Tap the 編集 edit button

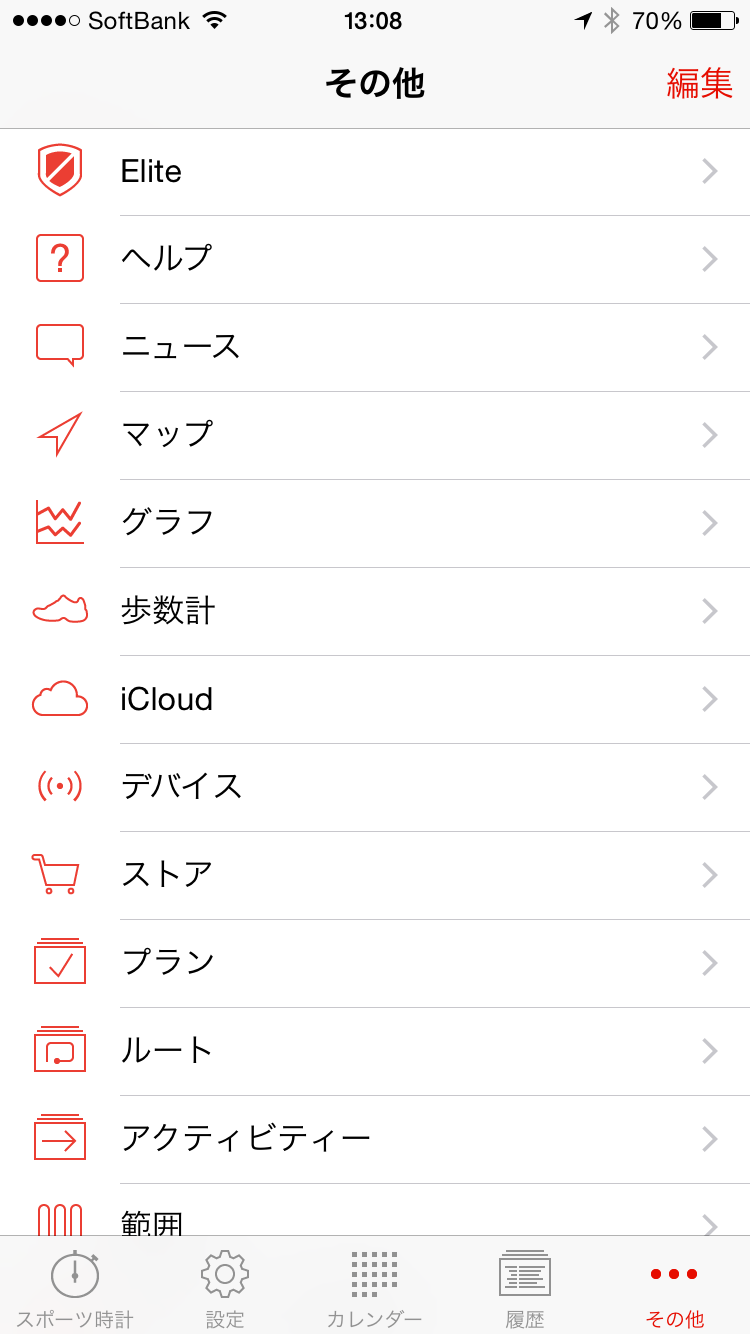[699, 84]
